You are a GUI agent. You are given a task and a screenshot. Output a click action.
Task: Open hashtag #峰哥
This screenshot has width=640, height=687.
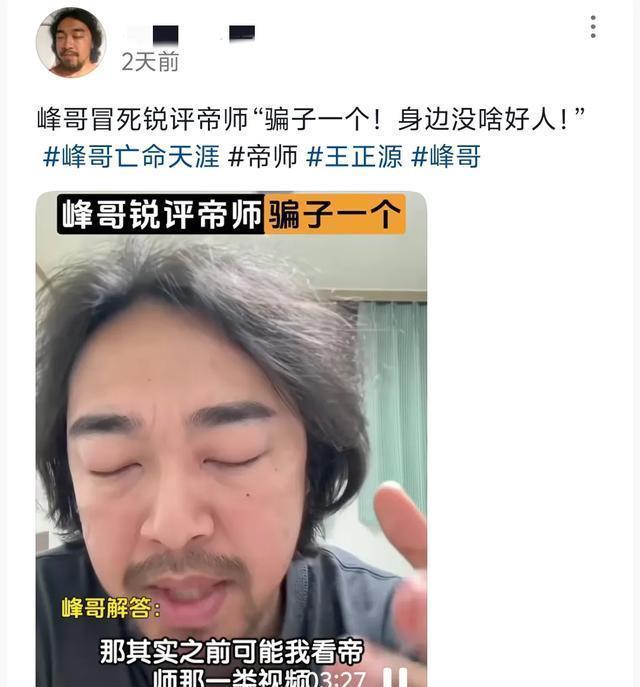click(x=447, y=157)
